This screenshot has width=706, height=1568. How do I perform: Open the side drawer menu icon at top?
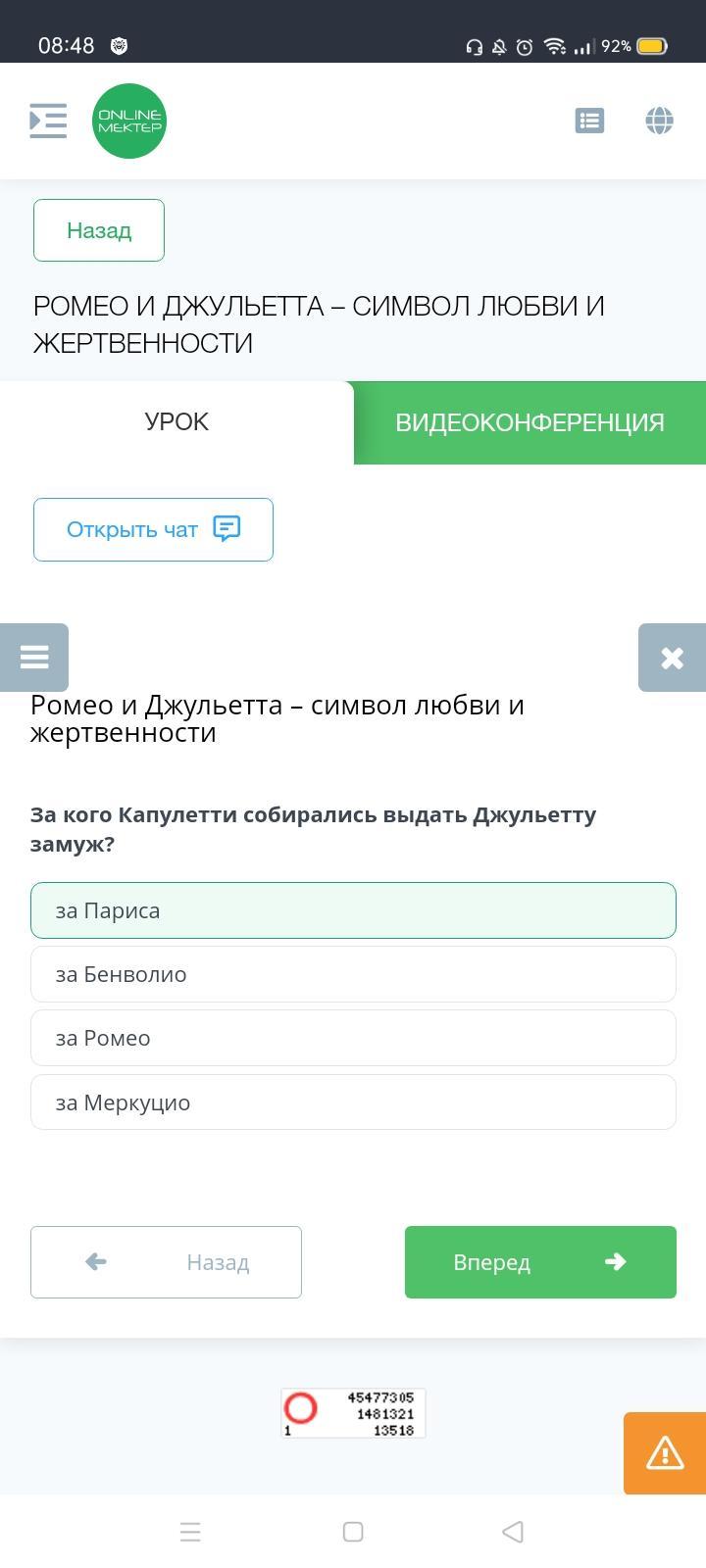click(48, 121)
